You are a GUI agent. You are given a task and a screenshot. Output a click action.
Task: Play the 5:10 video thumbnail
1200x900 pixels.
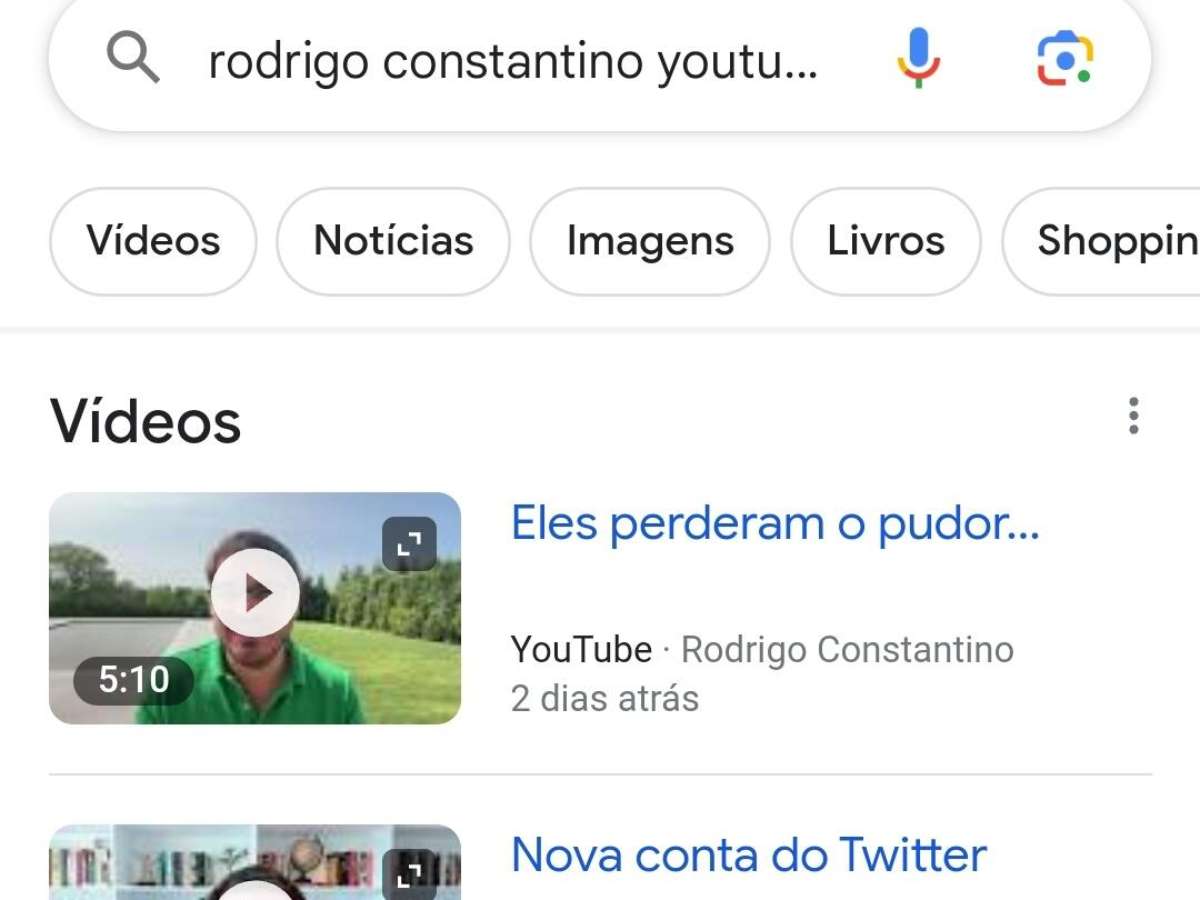point(255,593)
